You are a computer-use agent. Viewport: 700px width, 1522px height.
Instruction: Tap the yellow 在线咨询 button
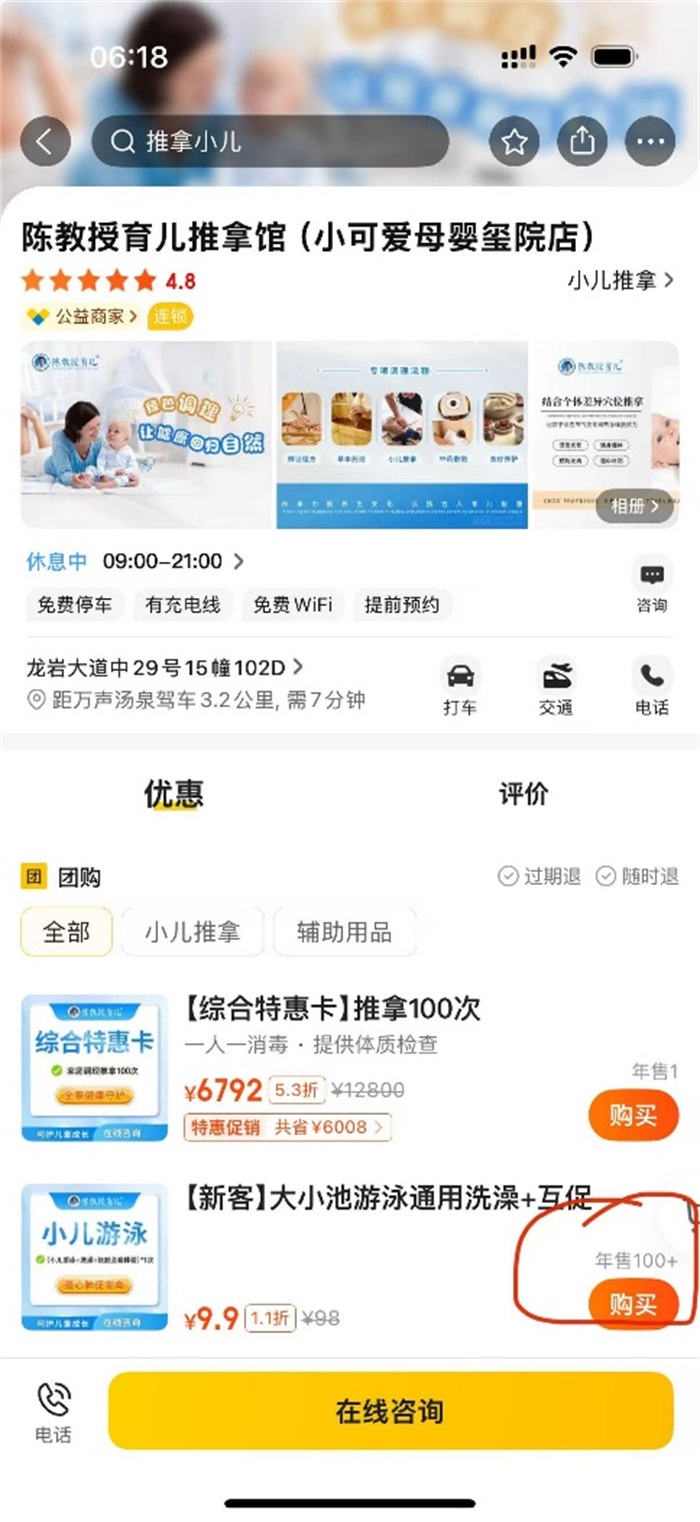390,1411
